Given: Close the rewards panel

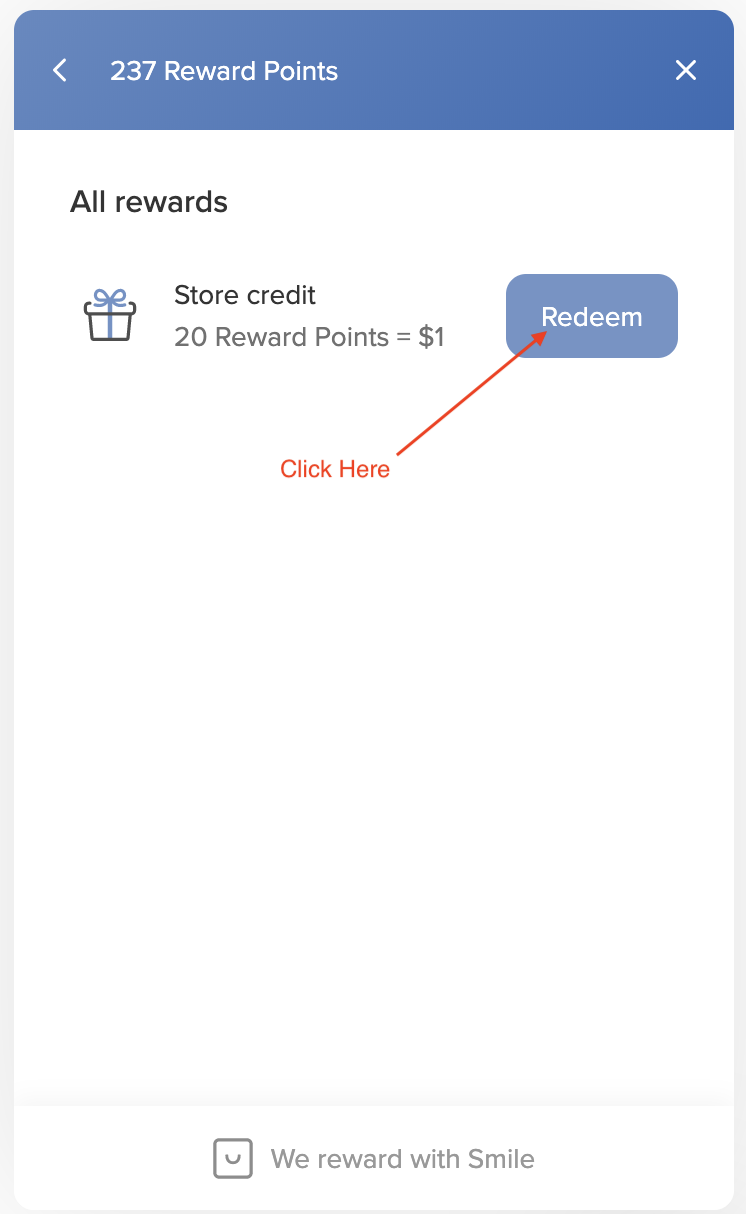Looking at the screenshot, I should [x=686, y=70].
